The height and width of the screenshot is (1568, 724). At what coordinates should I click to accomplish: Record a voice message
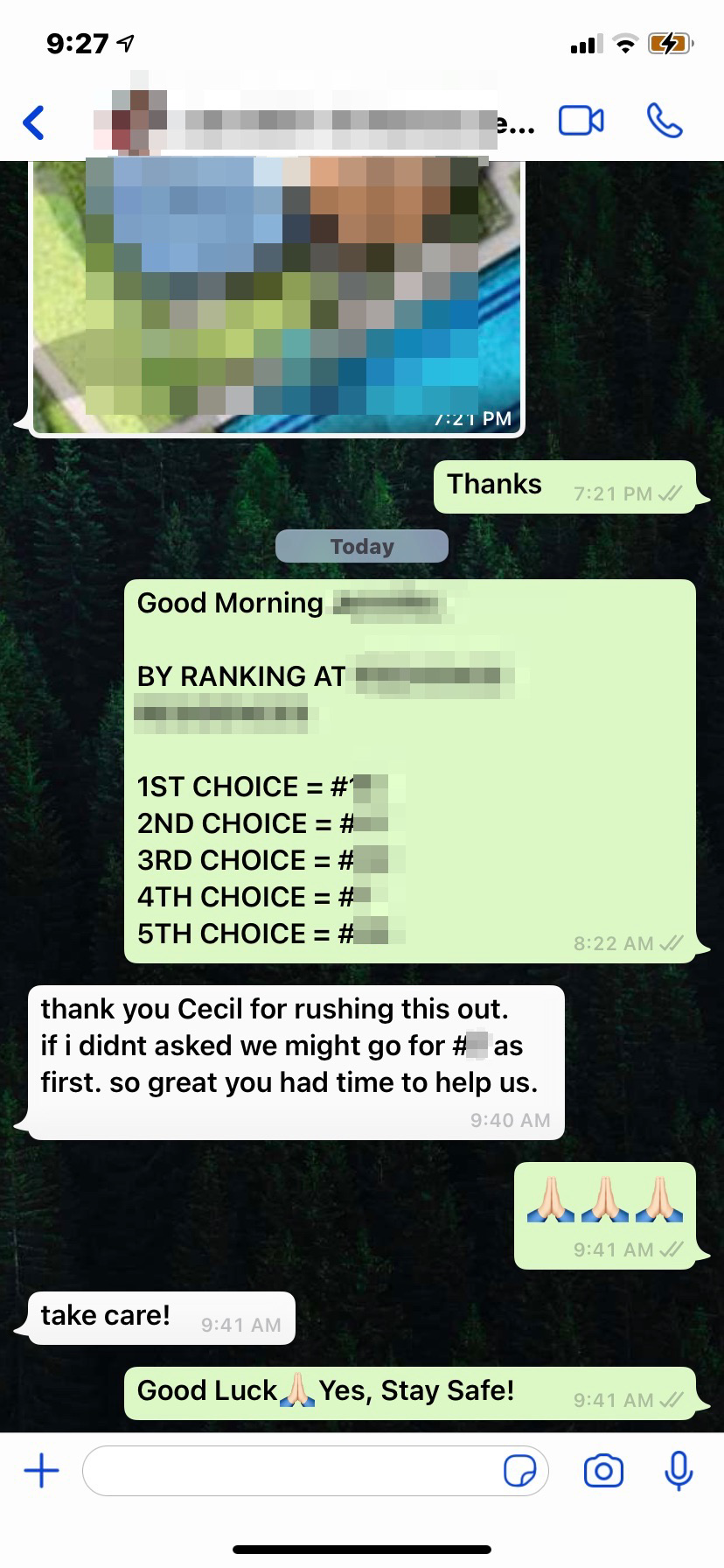[679, 1471]
